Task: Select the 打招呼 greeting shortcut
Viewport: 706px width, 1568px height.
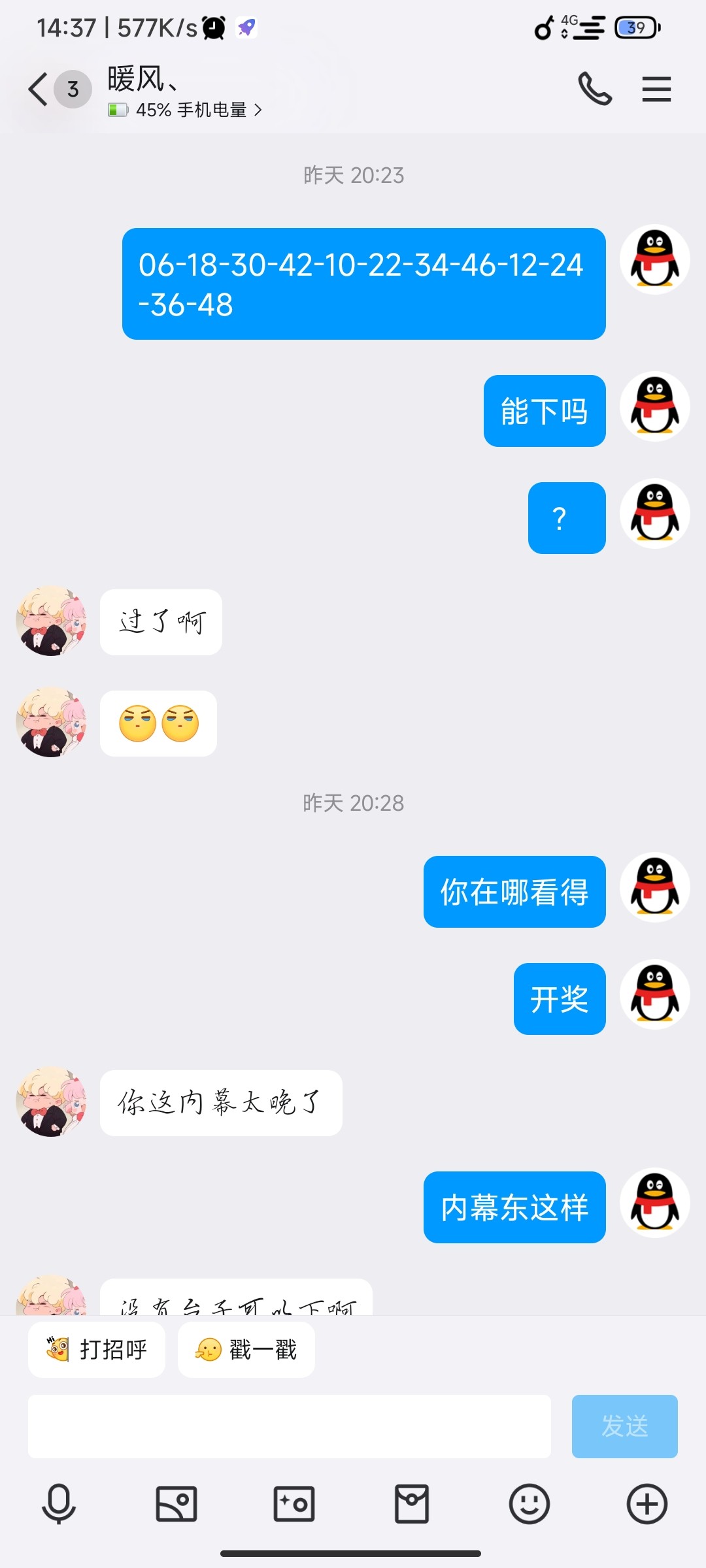Action: [97, 1349]
